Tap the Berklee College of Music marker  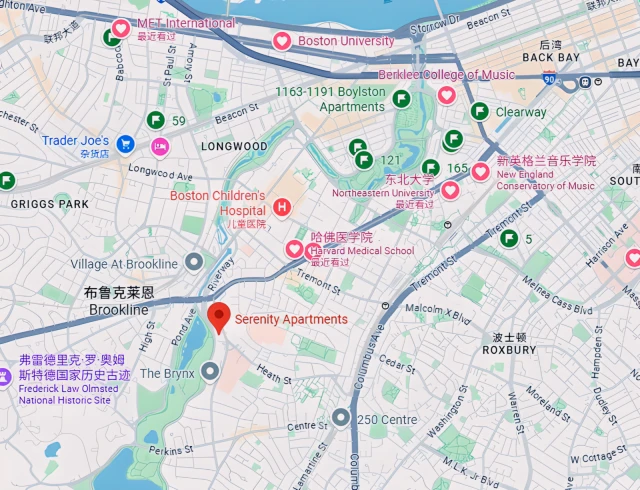[x=446, y=95]
